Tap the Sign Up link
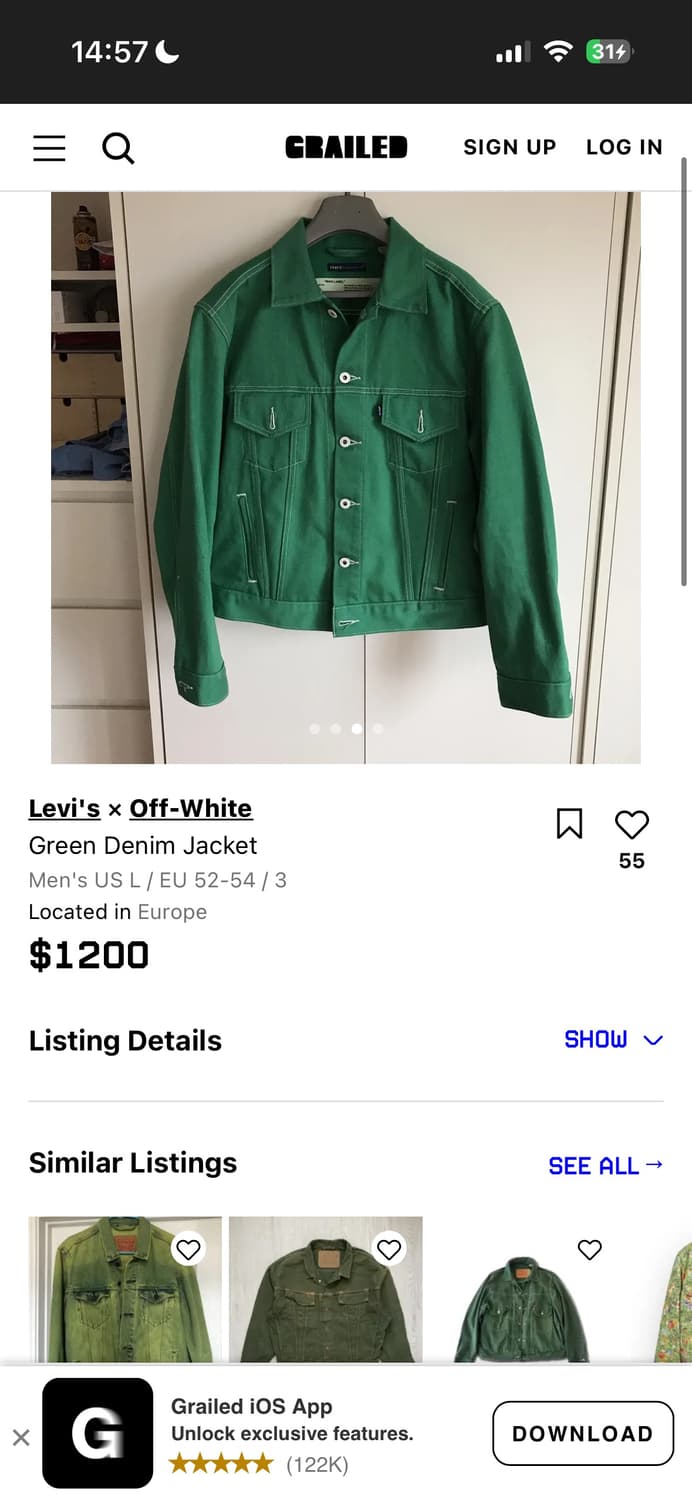 509,148
